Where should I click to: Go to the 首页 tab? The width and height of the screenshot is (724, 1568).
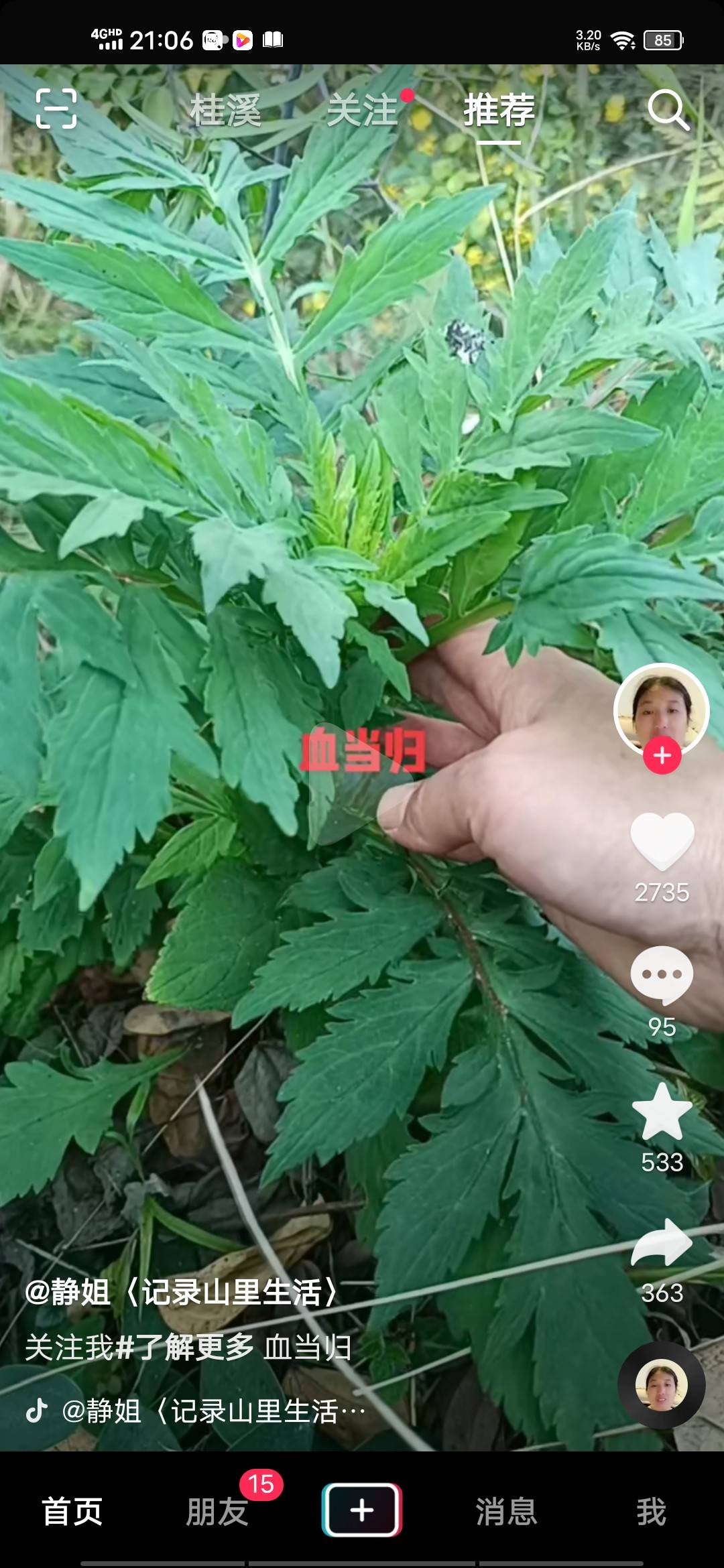click(72, 1512)
